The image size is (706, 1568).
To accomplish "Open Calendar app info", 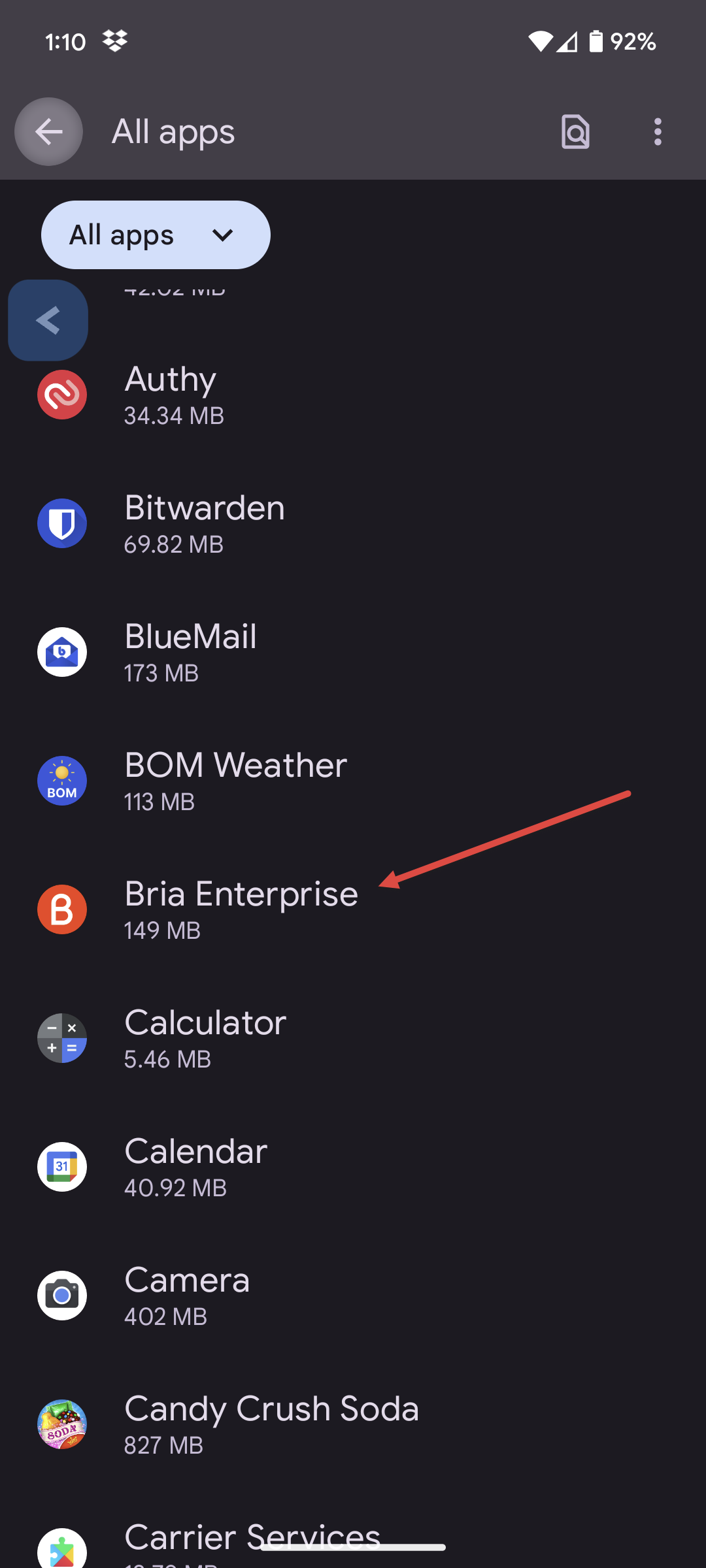I will [x=353, y=1167].
